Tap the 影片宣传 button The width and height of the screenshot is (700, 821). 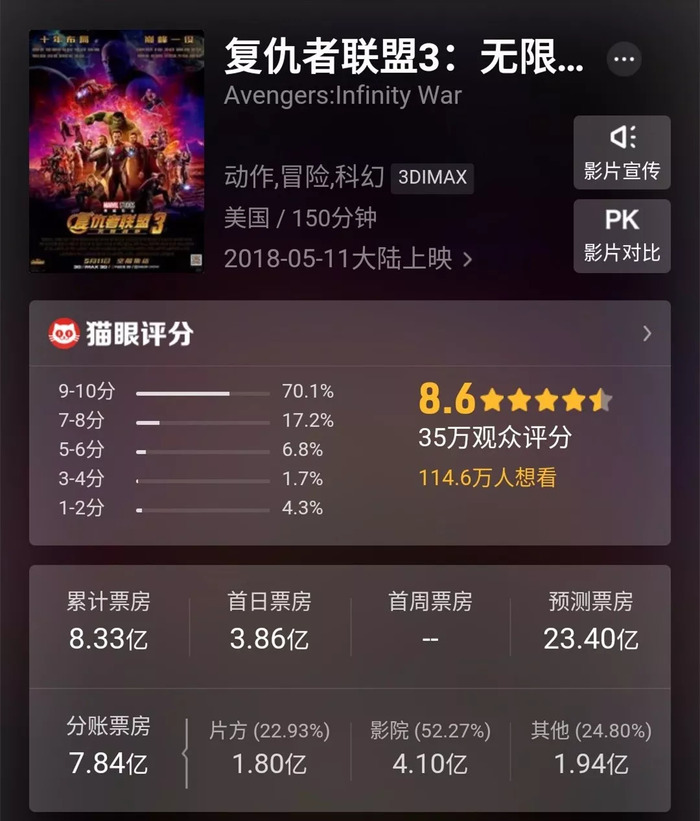pos(621,153)
